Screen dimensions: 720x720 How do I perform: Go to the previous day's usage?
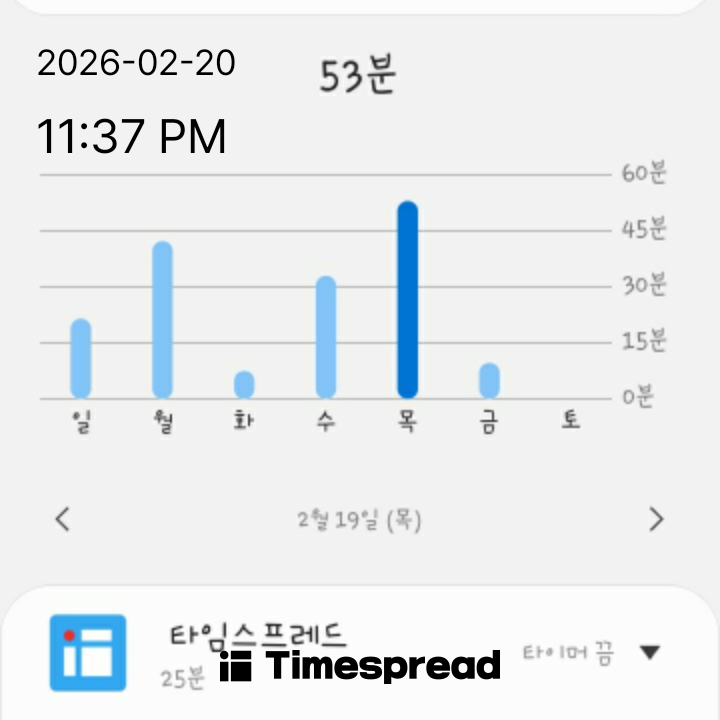coord(63,519)
